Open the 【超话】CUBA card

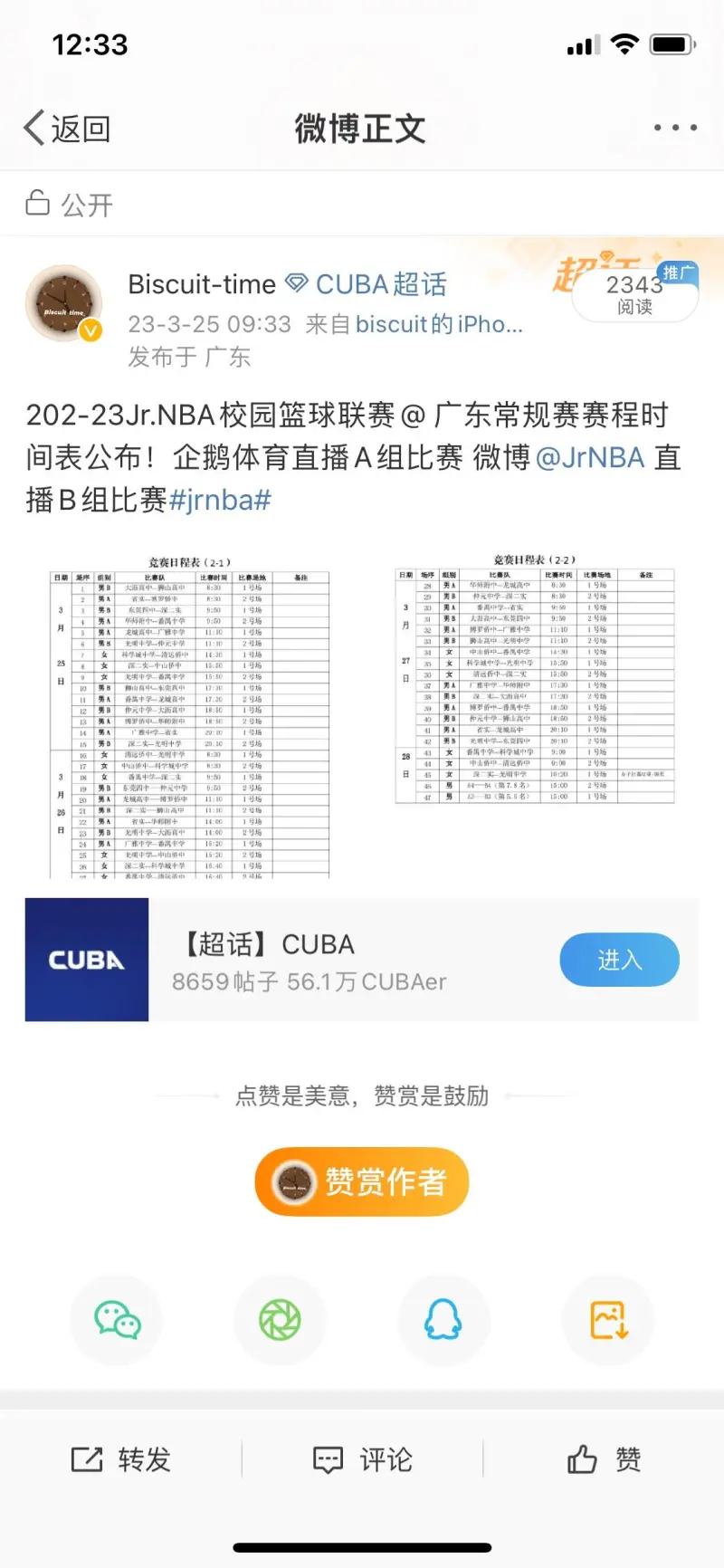(x=362, y=960)
